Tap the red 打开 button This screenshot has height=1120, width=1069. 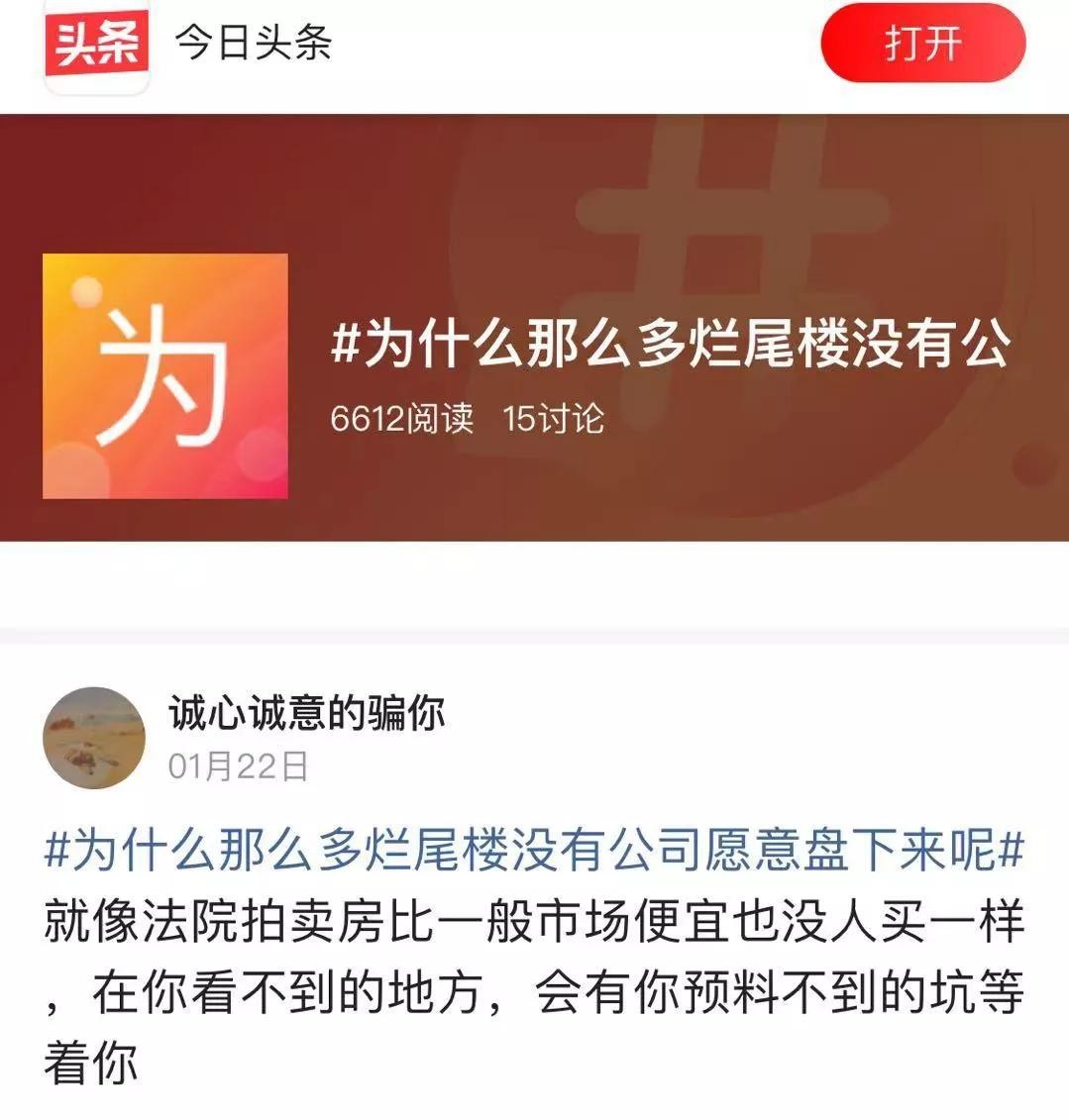(922, 44)
